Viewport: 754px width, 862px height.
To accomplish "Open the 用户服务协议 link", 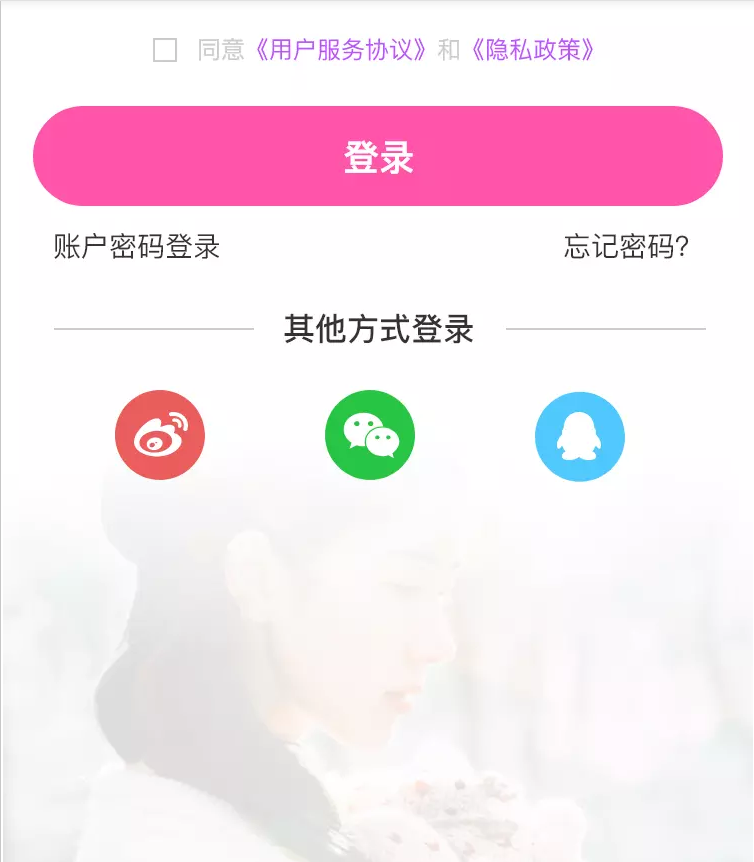I will 343,50.
